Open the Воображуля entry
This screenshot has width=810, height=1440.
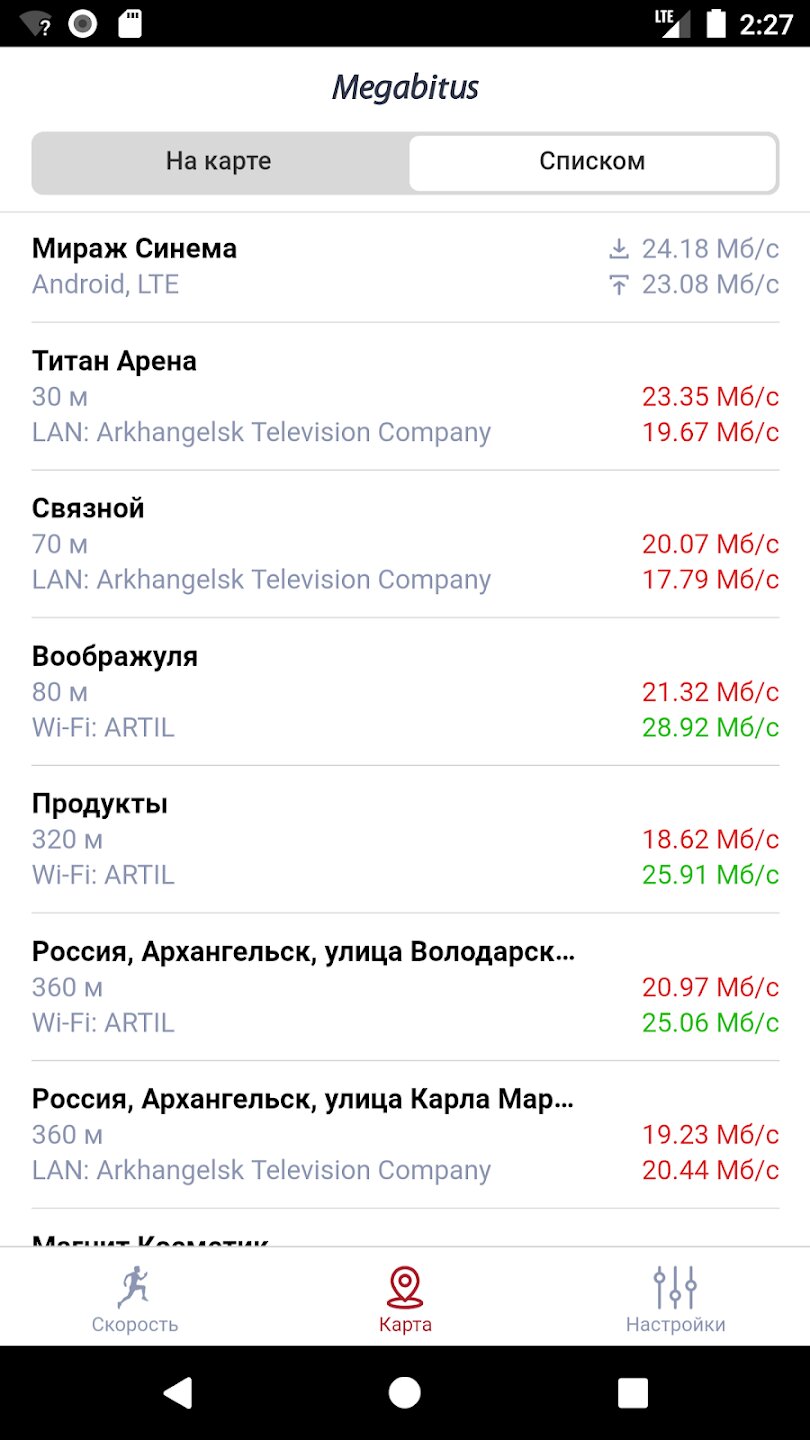click(x=405, y=691)
